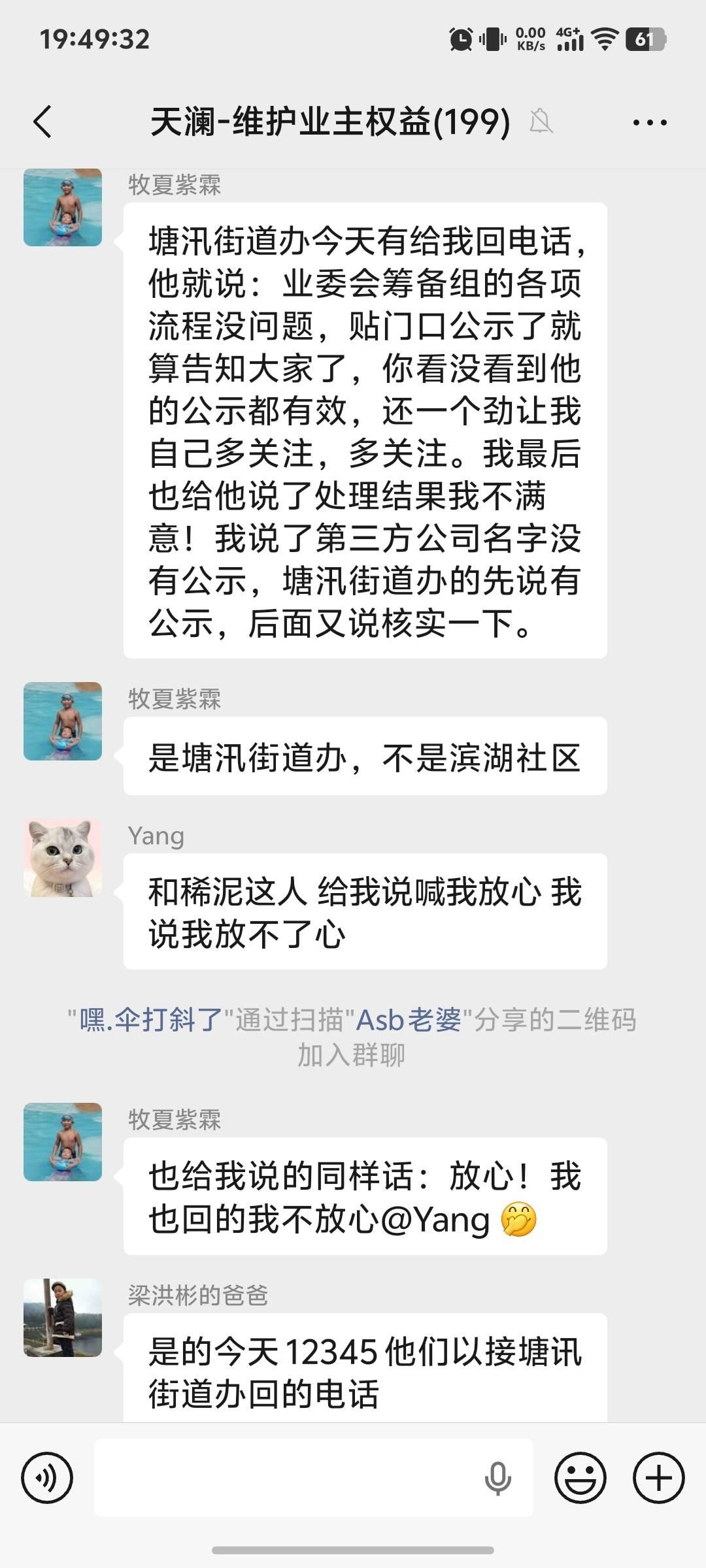Open the profile of 嘿.伞打斜了
Screen dimensions: 706x1568
151,1020
